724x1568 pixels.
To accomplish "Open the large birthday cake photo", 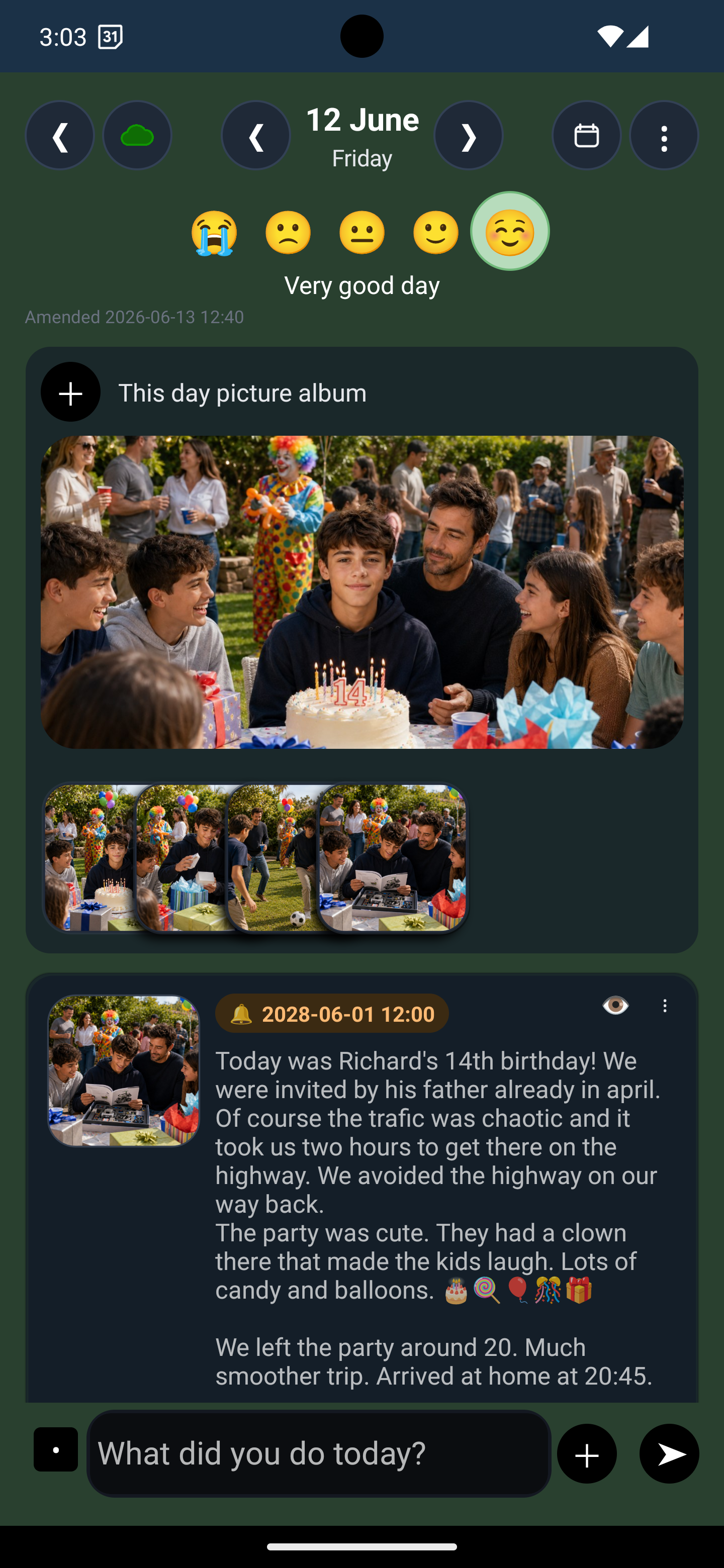I will coord(361,592).
